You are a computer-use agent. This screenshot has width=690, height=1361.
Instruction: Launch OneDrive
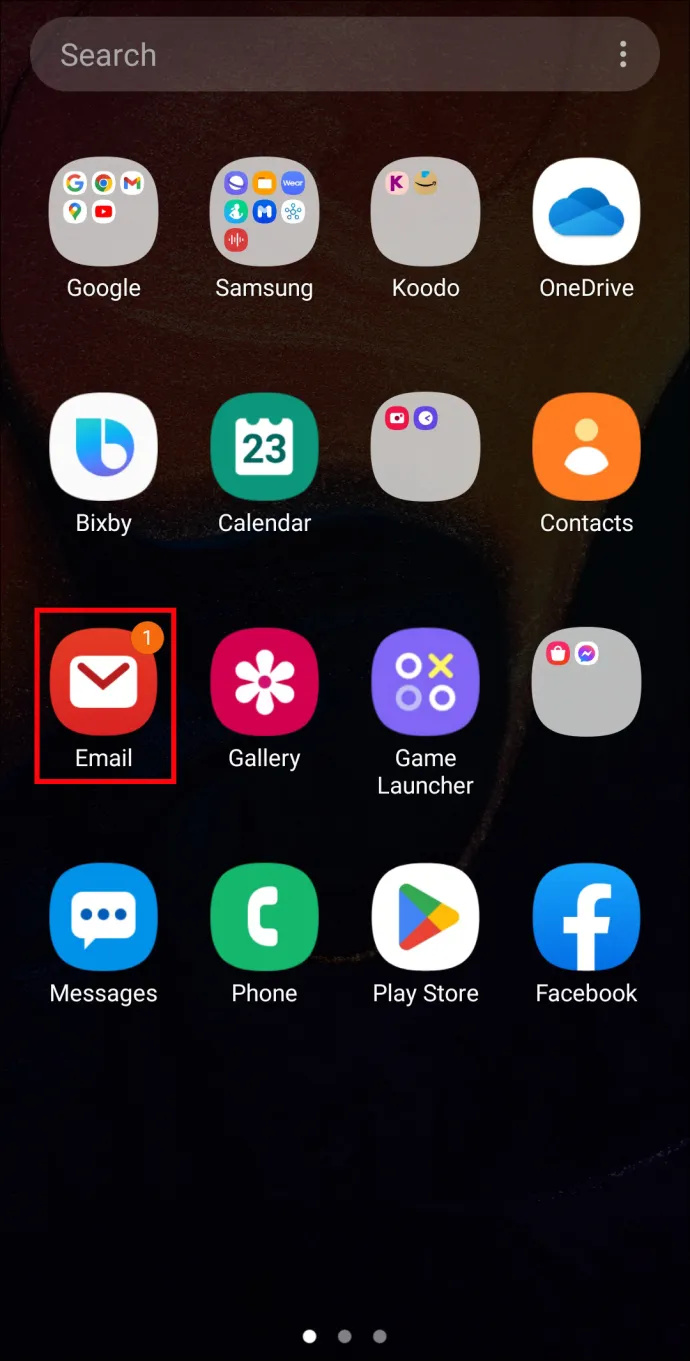586,211
